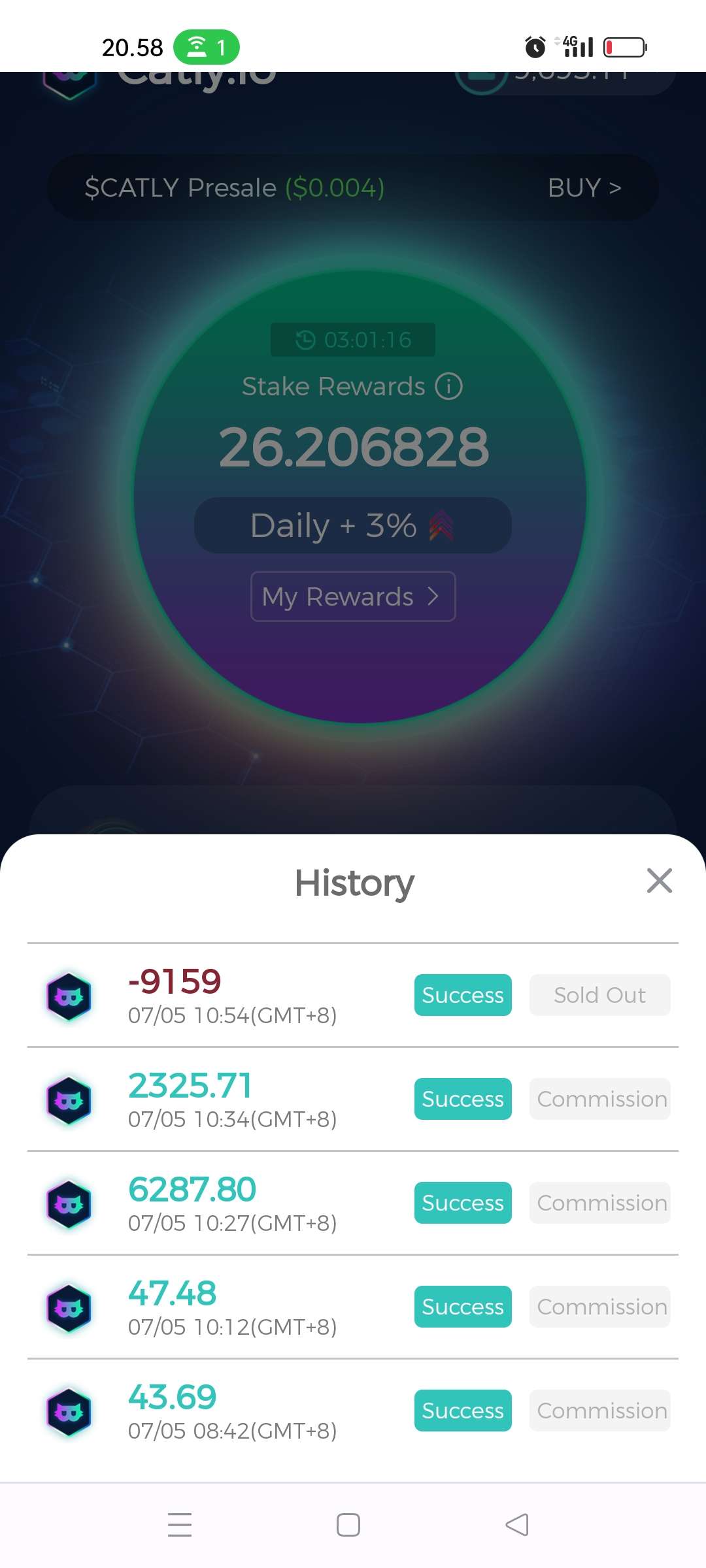706x1568 pixels.
Task: Go to the phone's home screen
Action: coord(348,1525)
